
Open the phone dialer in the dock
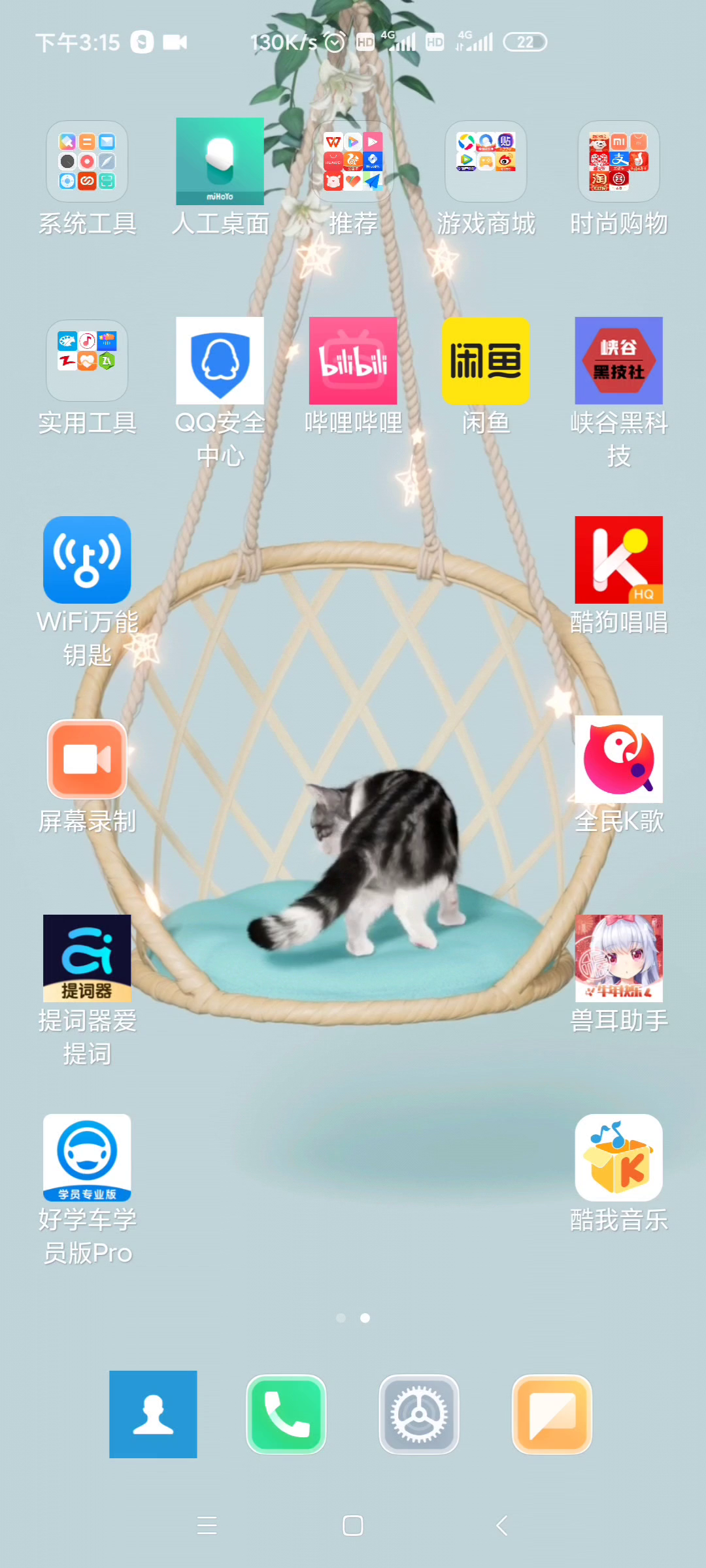(x=286, y=1414)
